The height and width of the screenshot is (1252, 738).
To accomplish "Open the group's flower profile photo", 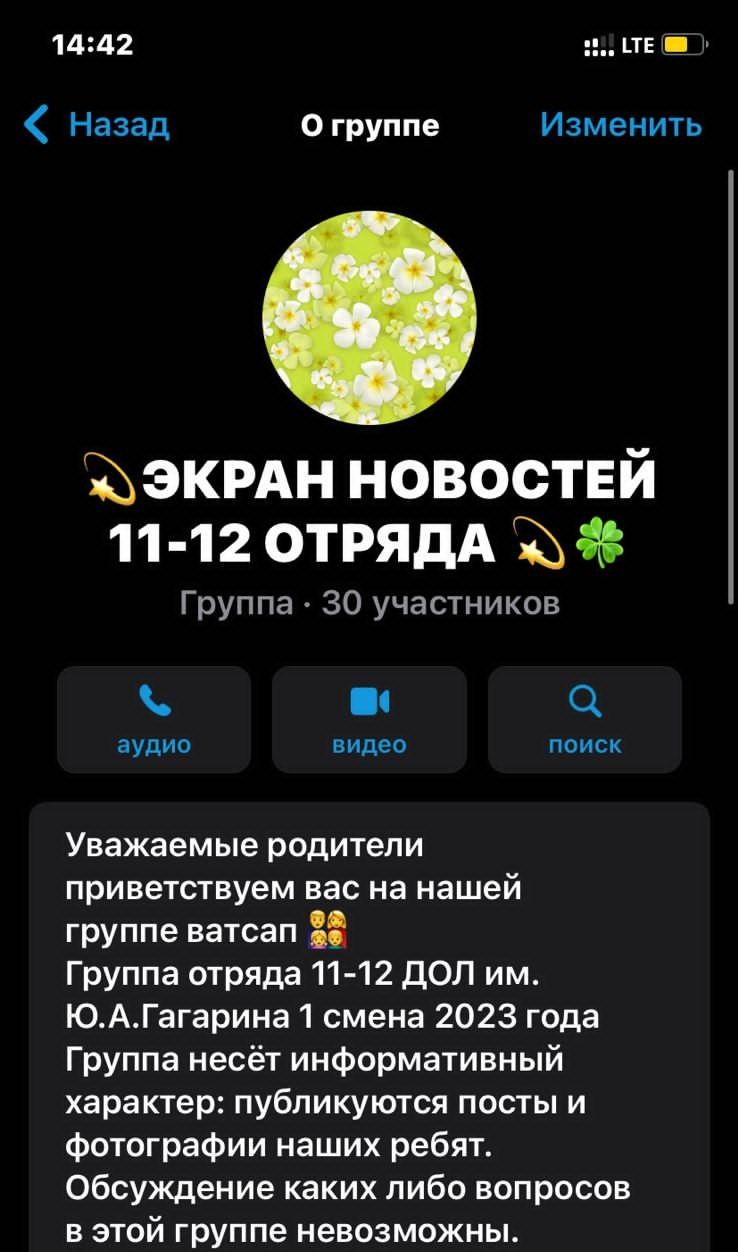I will 369,318.
